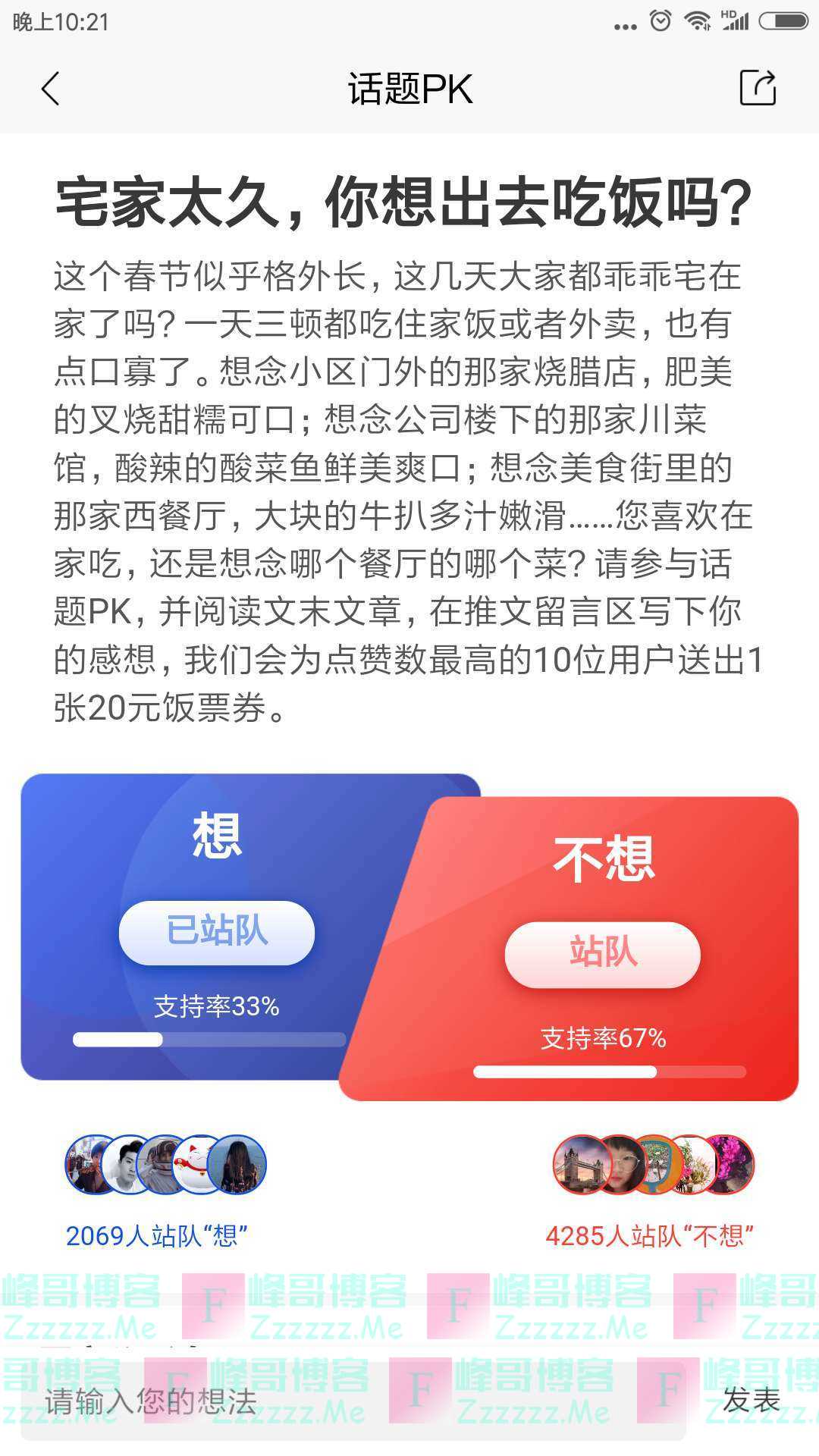Vote 站队 for the 不想 side
819x1456 pixels.
602,954
